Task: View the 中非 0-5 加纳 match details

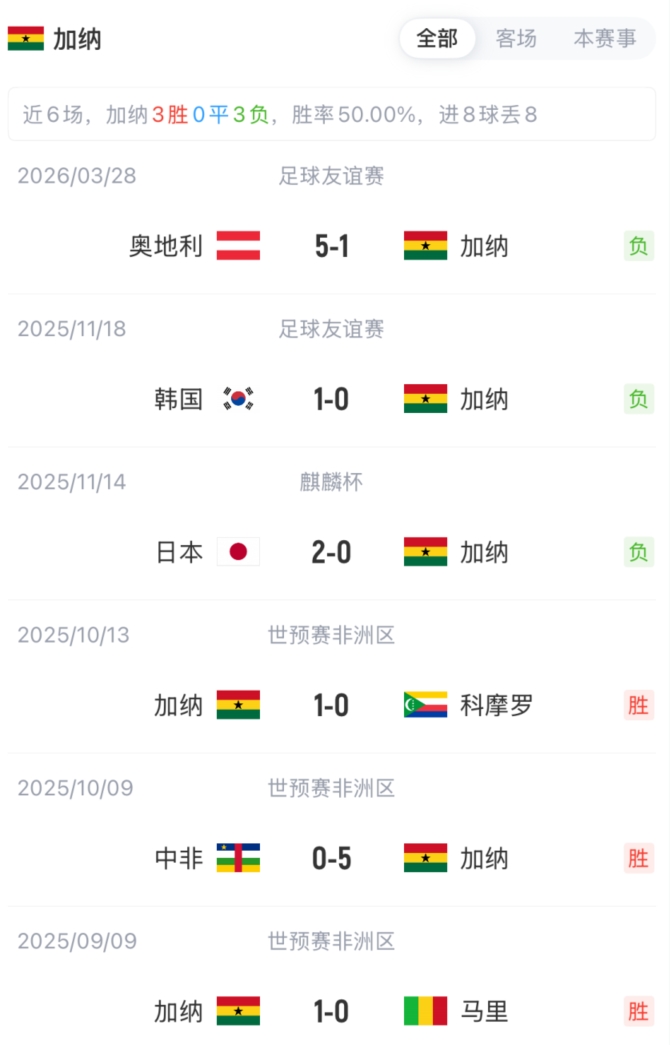Action: click(331, 858)
